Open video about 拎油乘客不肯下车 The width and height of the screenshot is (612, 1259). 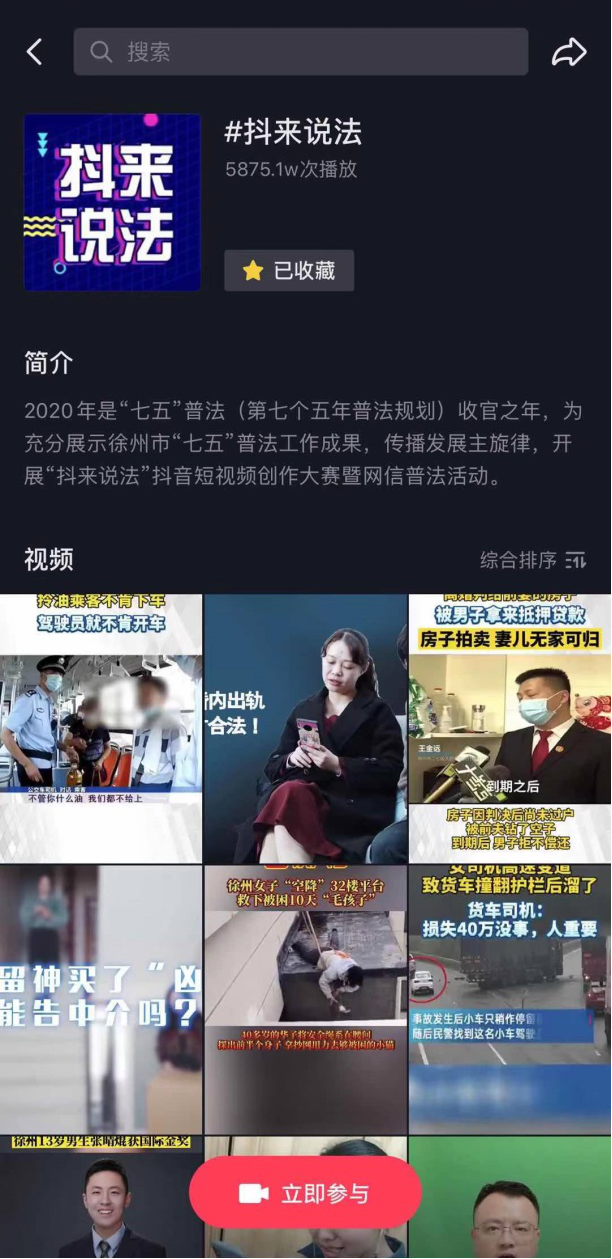pos(101,728)
